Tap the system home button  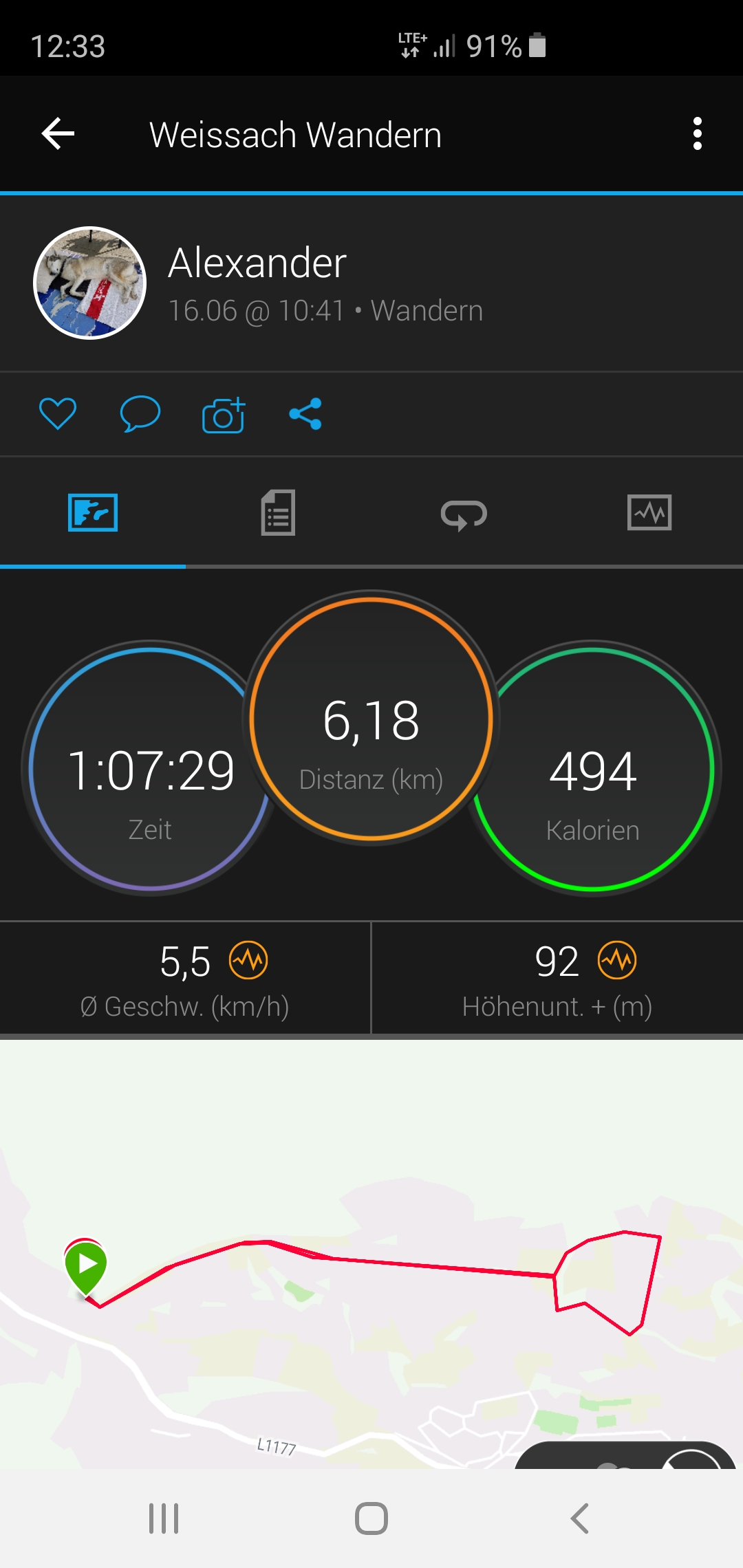(371, 1518)
